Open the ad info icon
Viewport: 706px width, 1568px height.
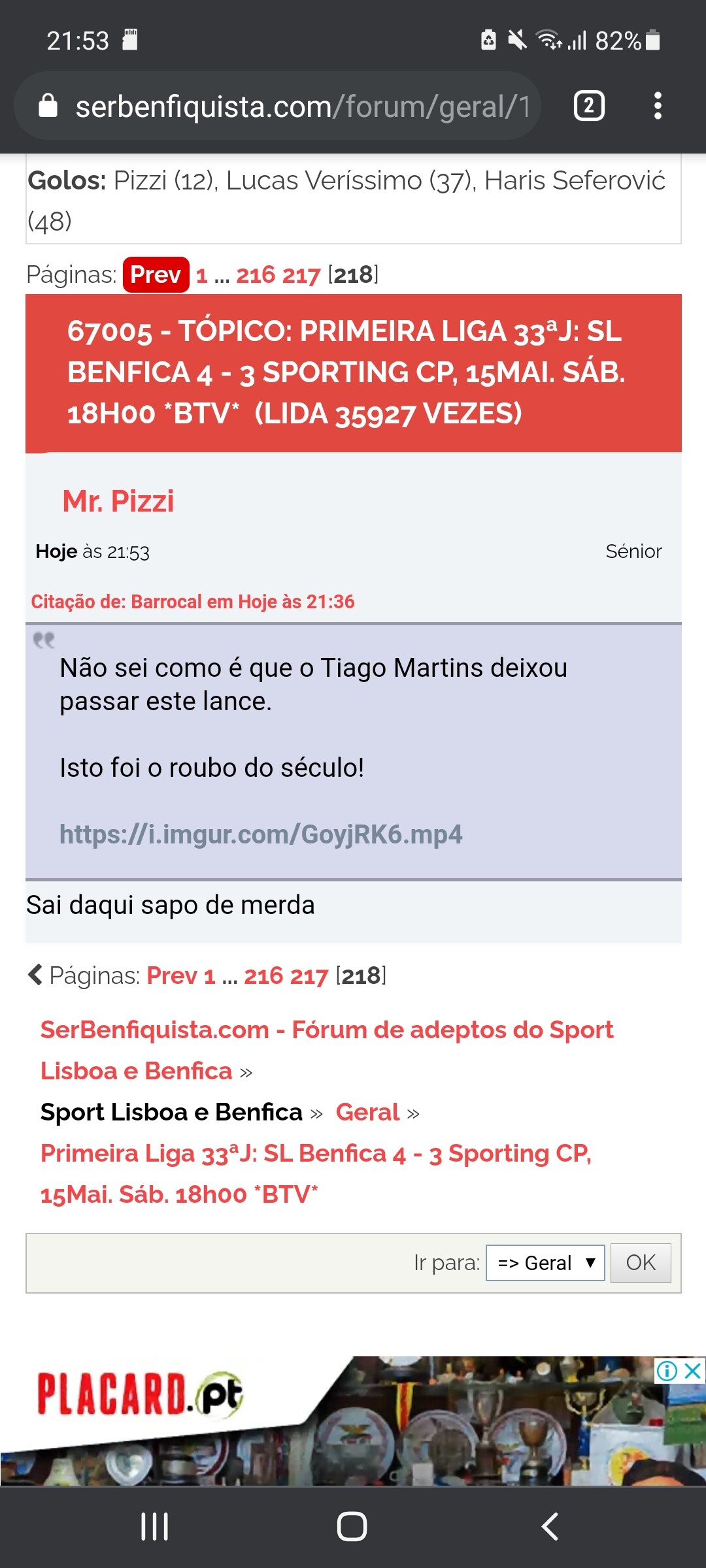(667, 1371)
